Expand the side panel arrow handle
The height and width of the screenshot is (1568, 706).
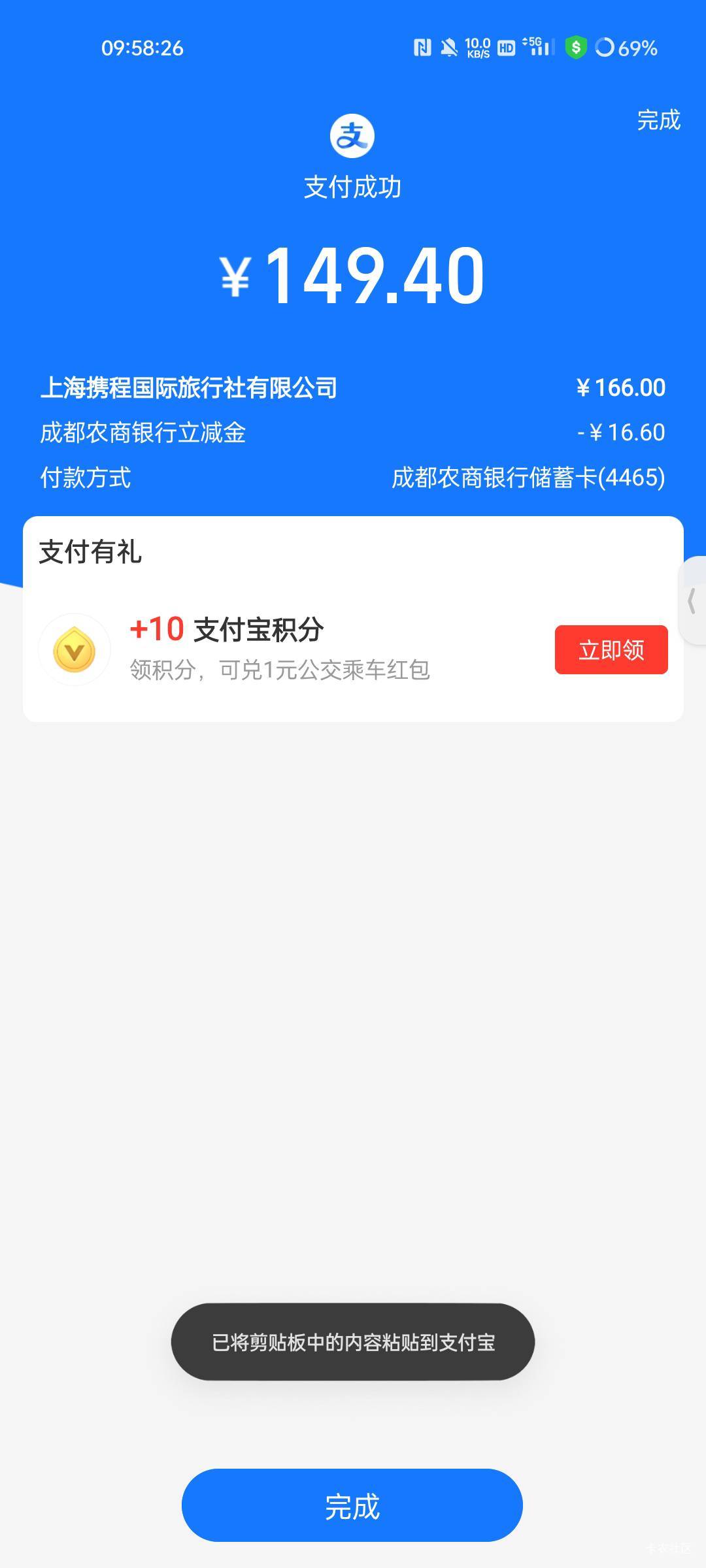(692, 600)
